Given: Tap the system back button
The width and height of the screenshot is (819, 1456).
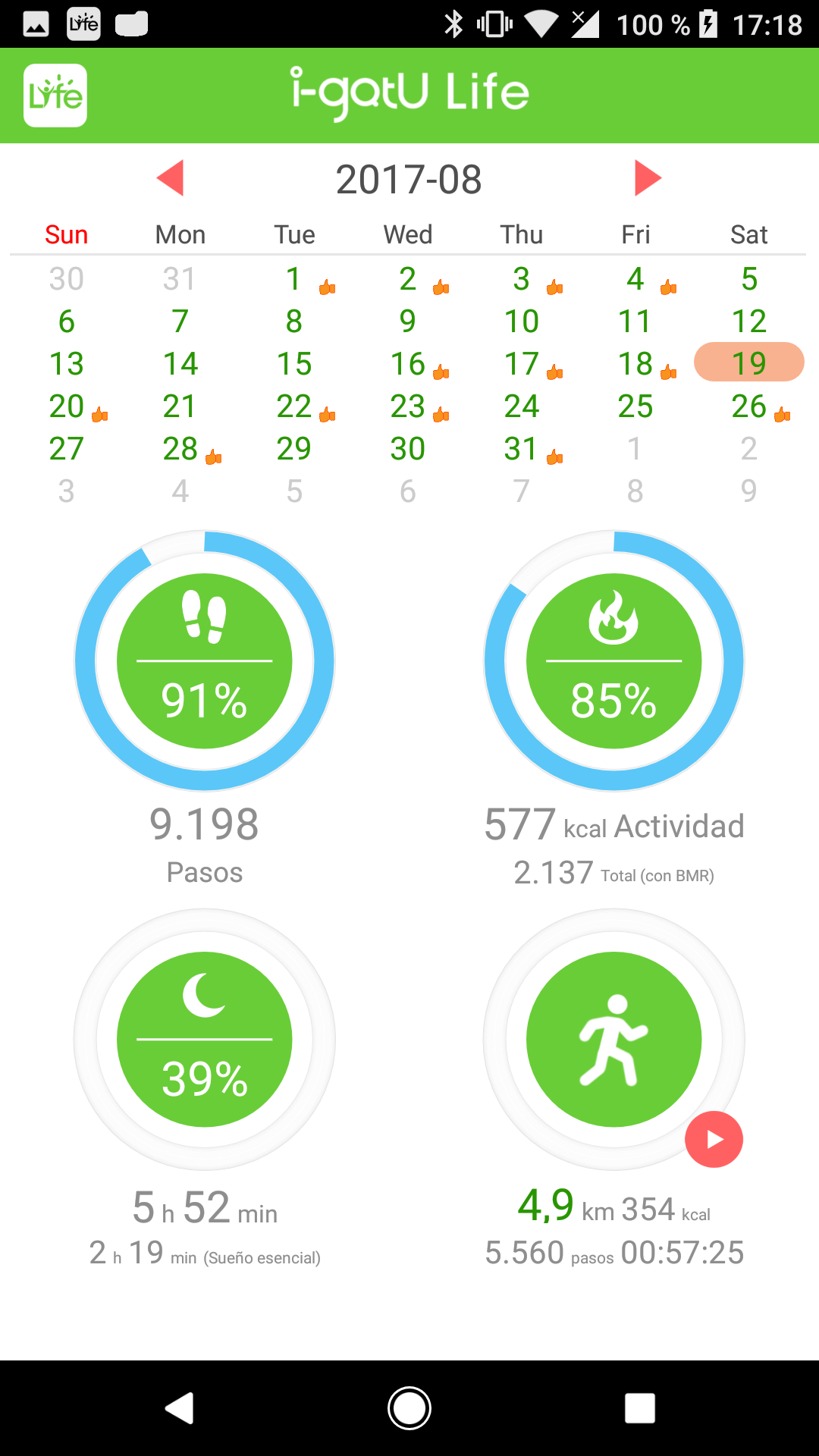Looking at the screenshot, I should click(180, 1408).
